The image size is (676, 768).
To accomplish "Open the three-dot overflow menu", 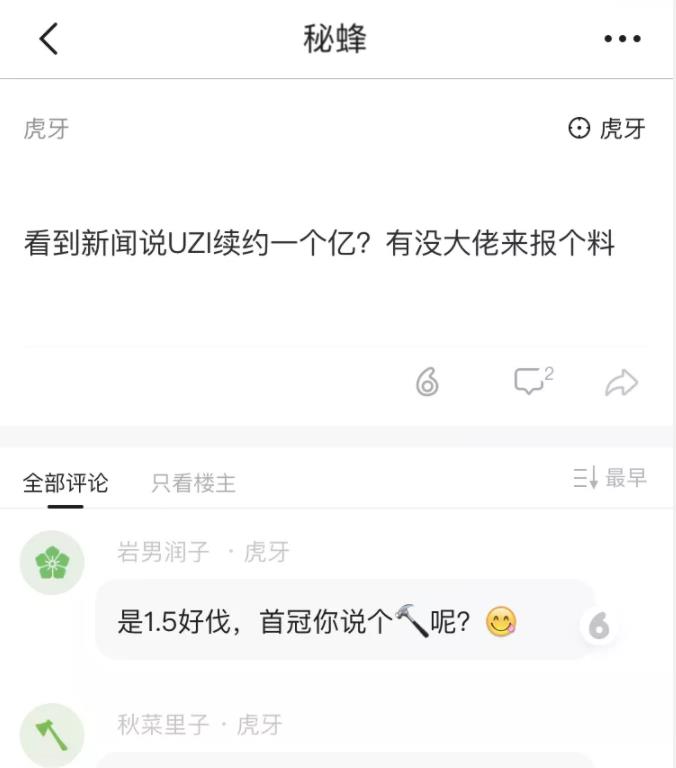I will pos(622,39).
